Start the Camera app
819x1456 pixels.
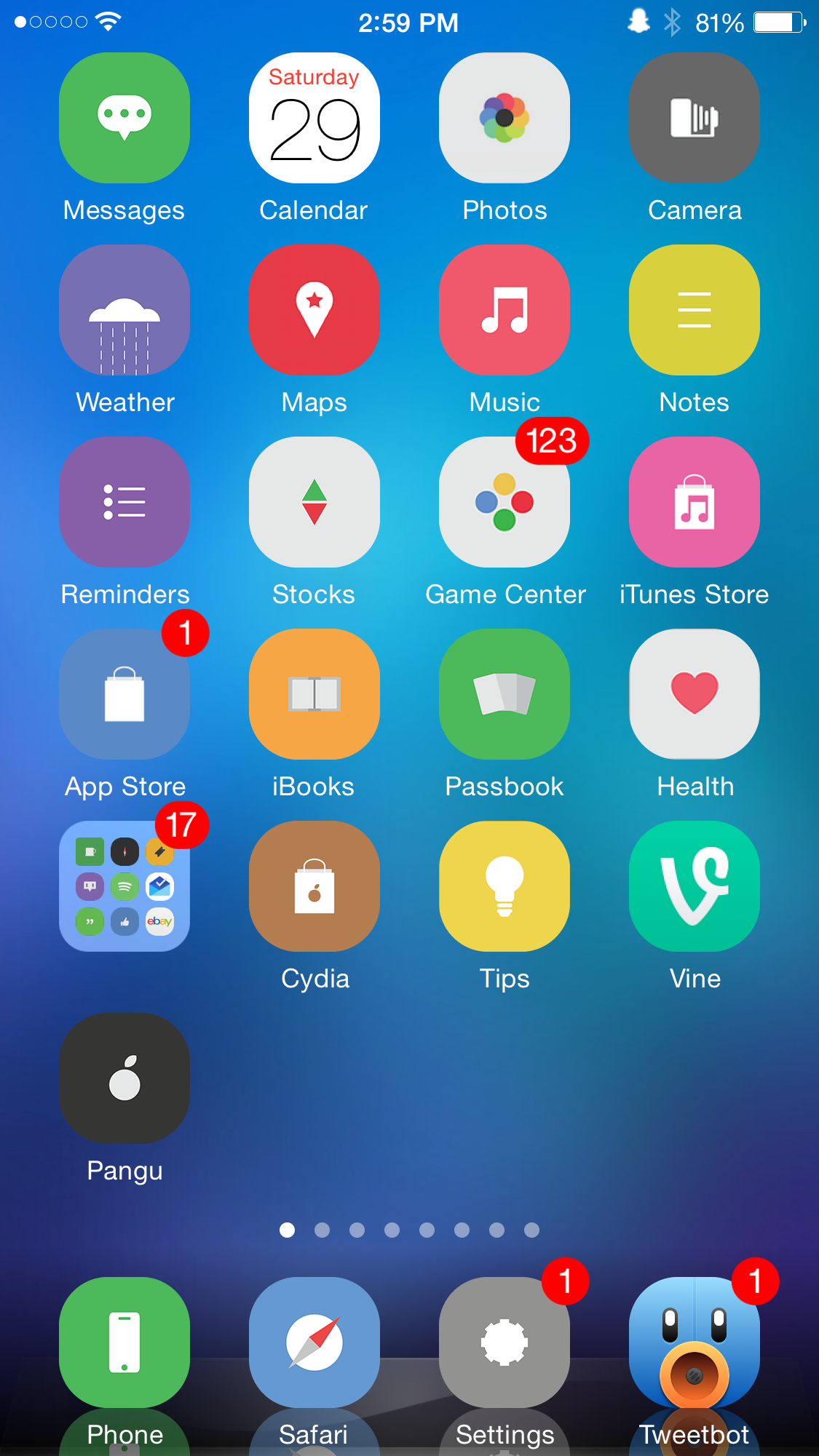pyautogui.click(x=694, y=118)
